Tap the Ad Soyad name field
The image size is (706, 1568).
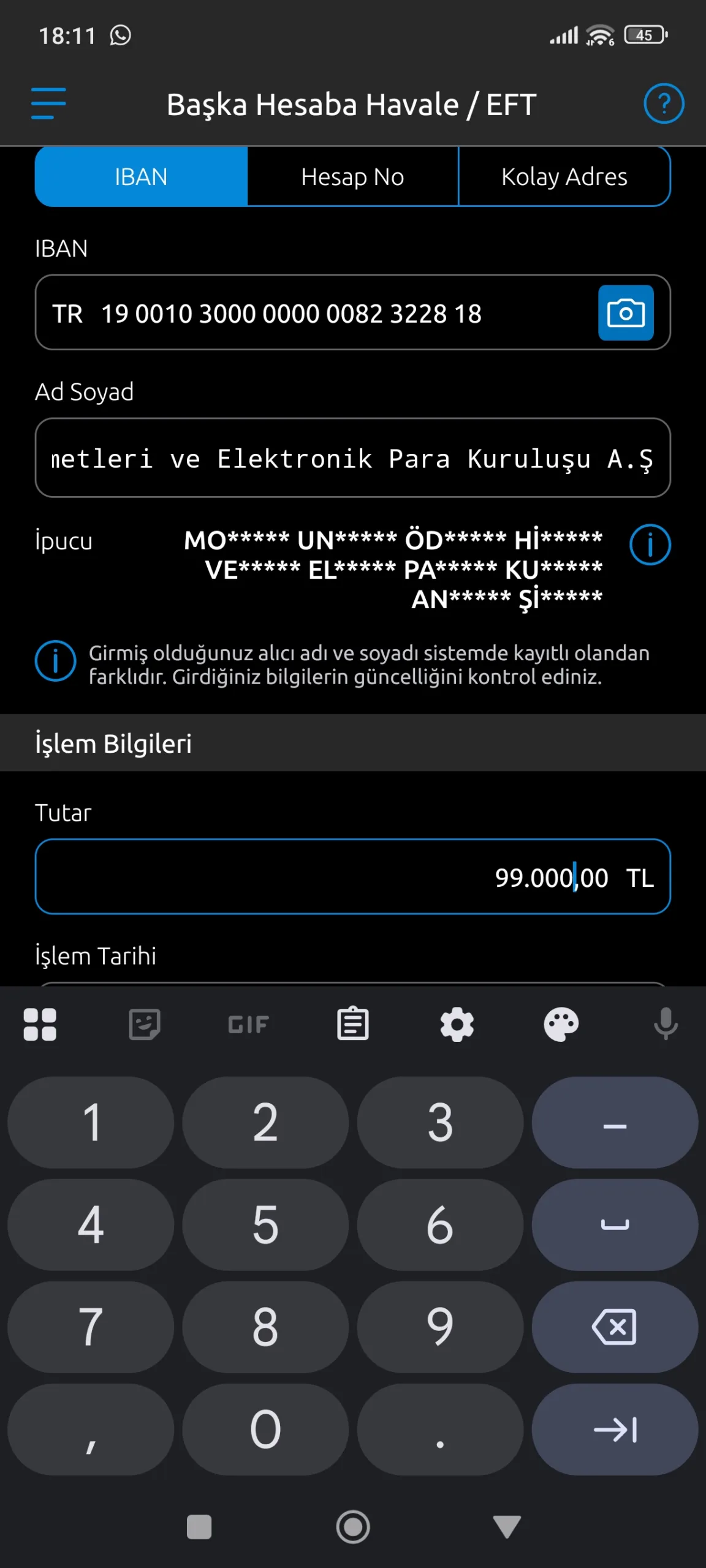(352, 458)
